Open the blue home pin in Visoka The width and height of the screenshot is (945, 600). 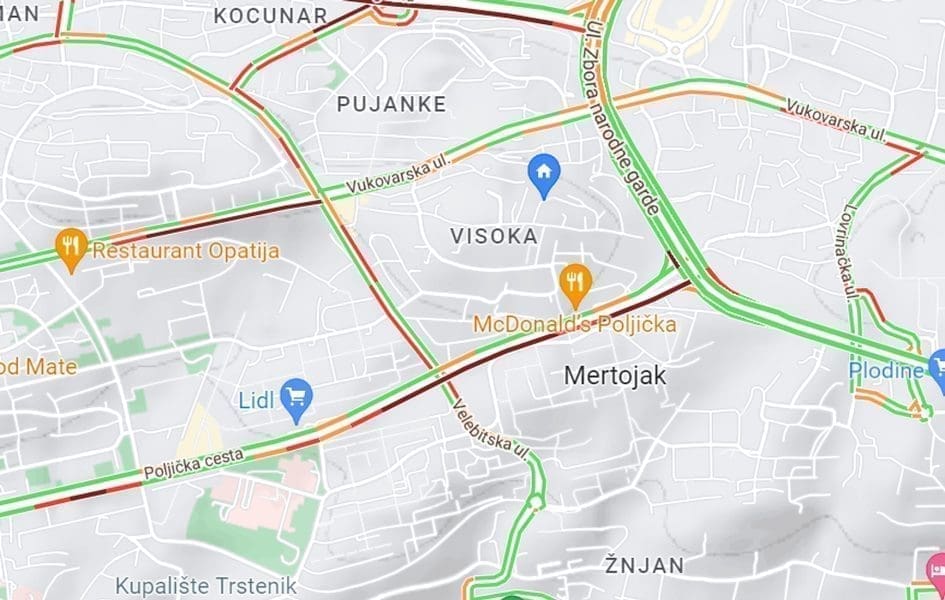(543, 174)
